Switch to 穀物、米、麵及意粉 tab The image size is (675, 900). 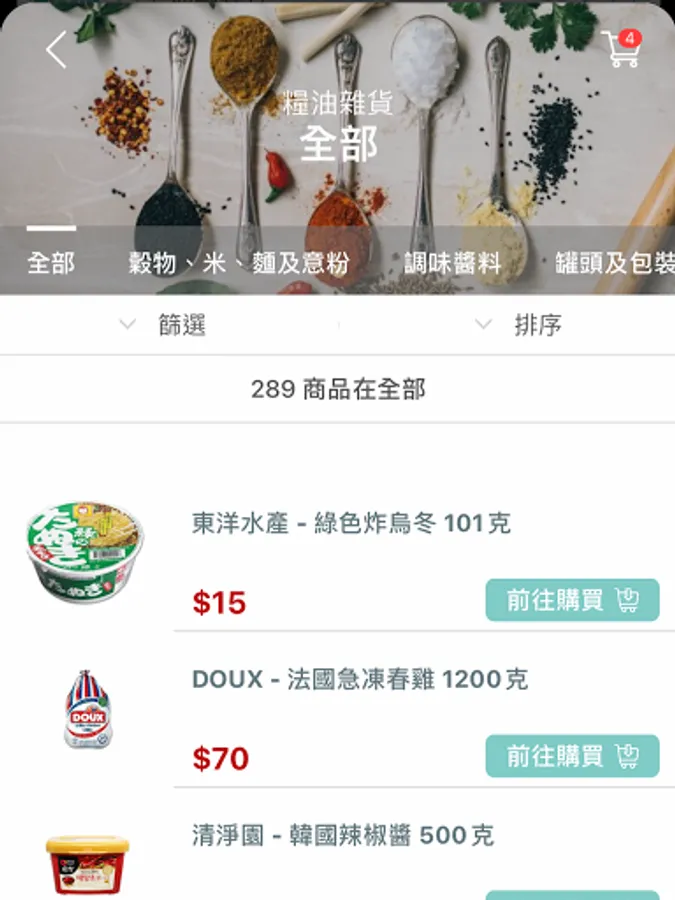[238, 263]
